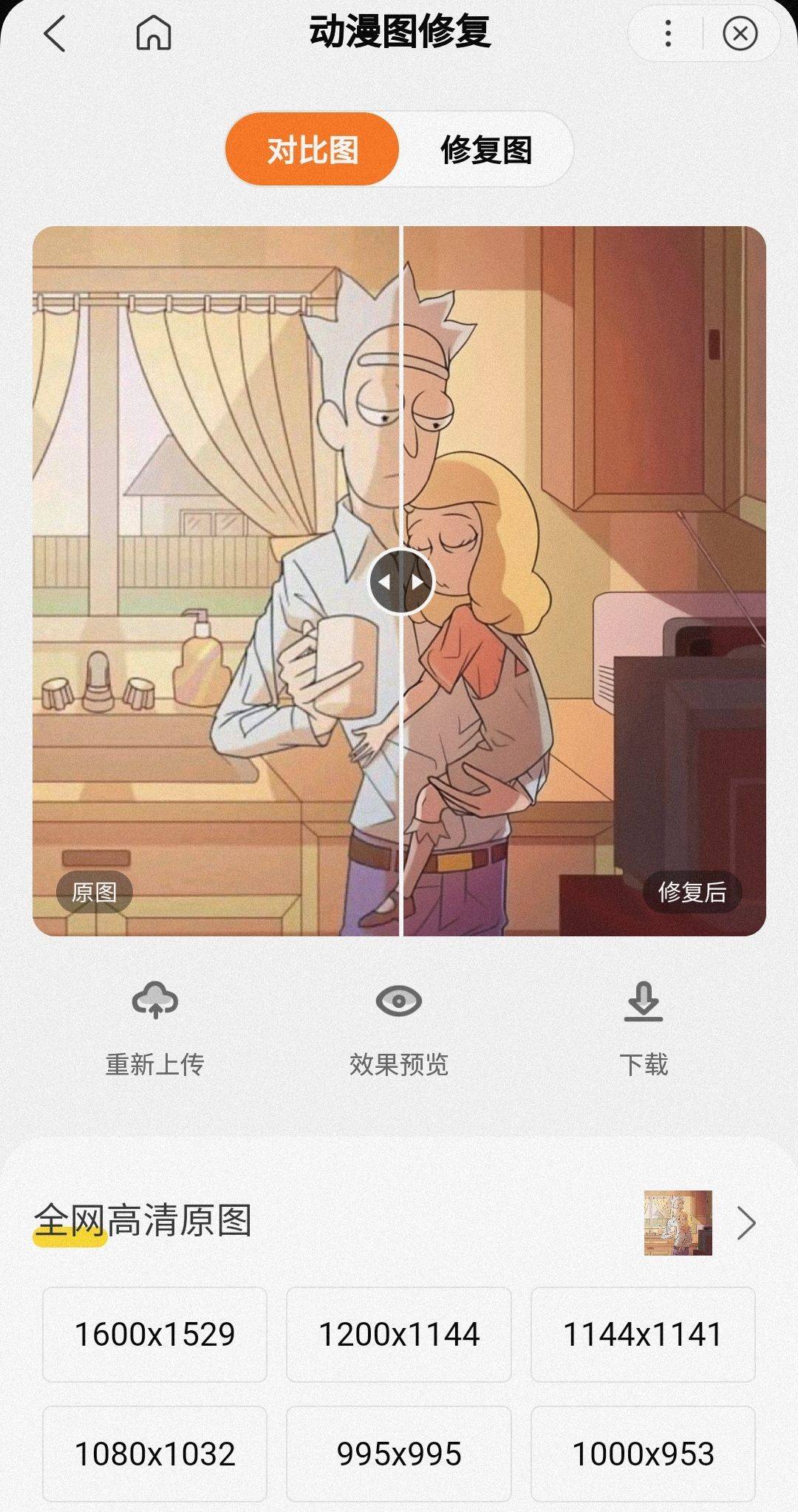
Task: Open the three-dot more menu
Action: tap(668, 34)
